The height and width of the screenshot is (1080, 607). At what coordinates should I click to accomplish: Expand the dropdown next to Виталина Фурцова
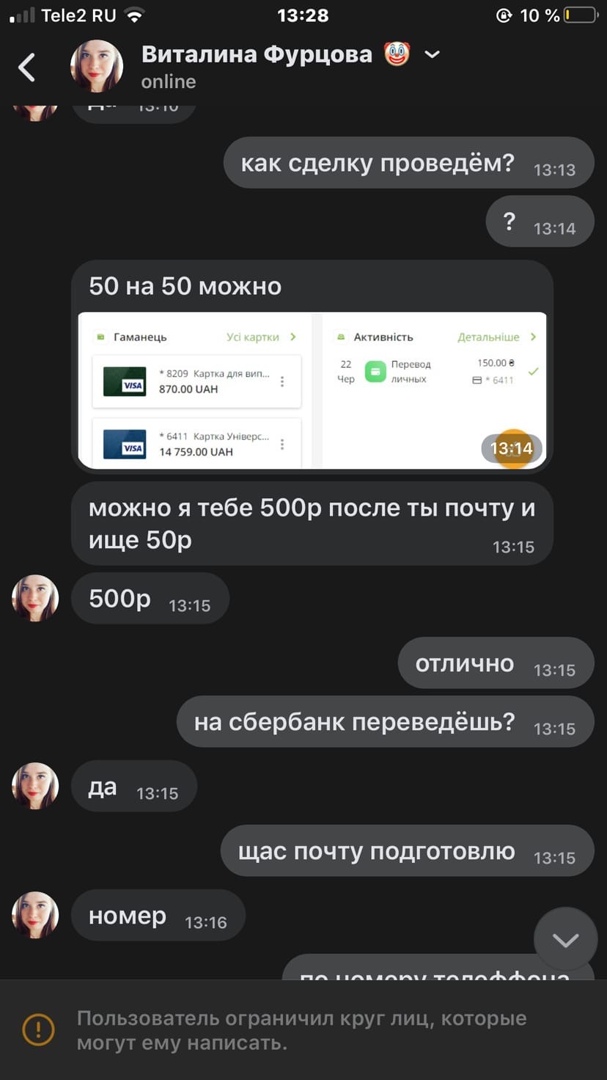click(432, 55)
